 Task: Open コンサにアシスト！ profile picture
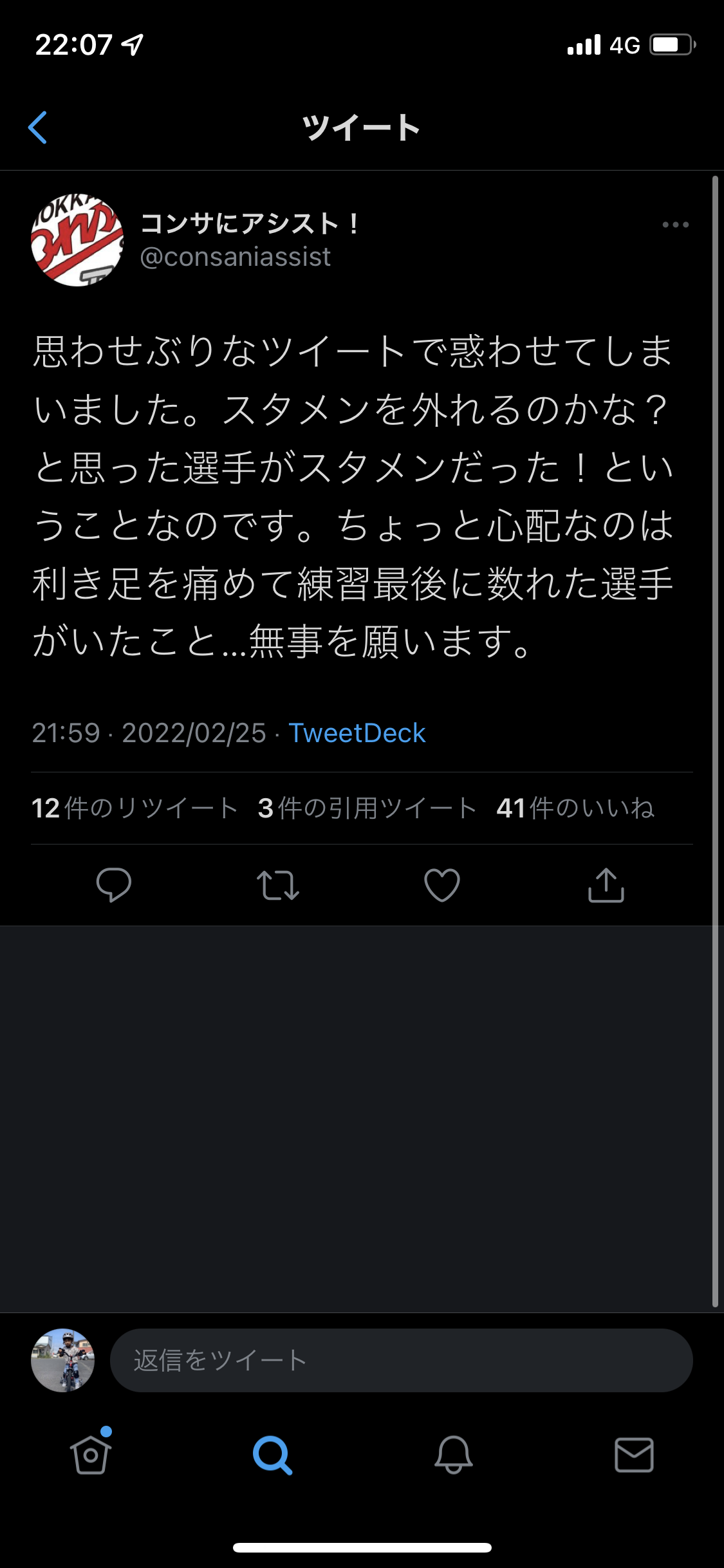tap(77, 240)
